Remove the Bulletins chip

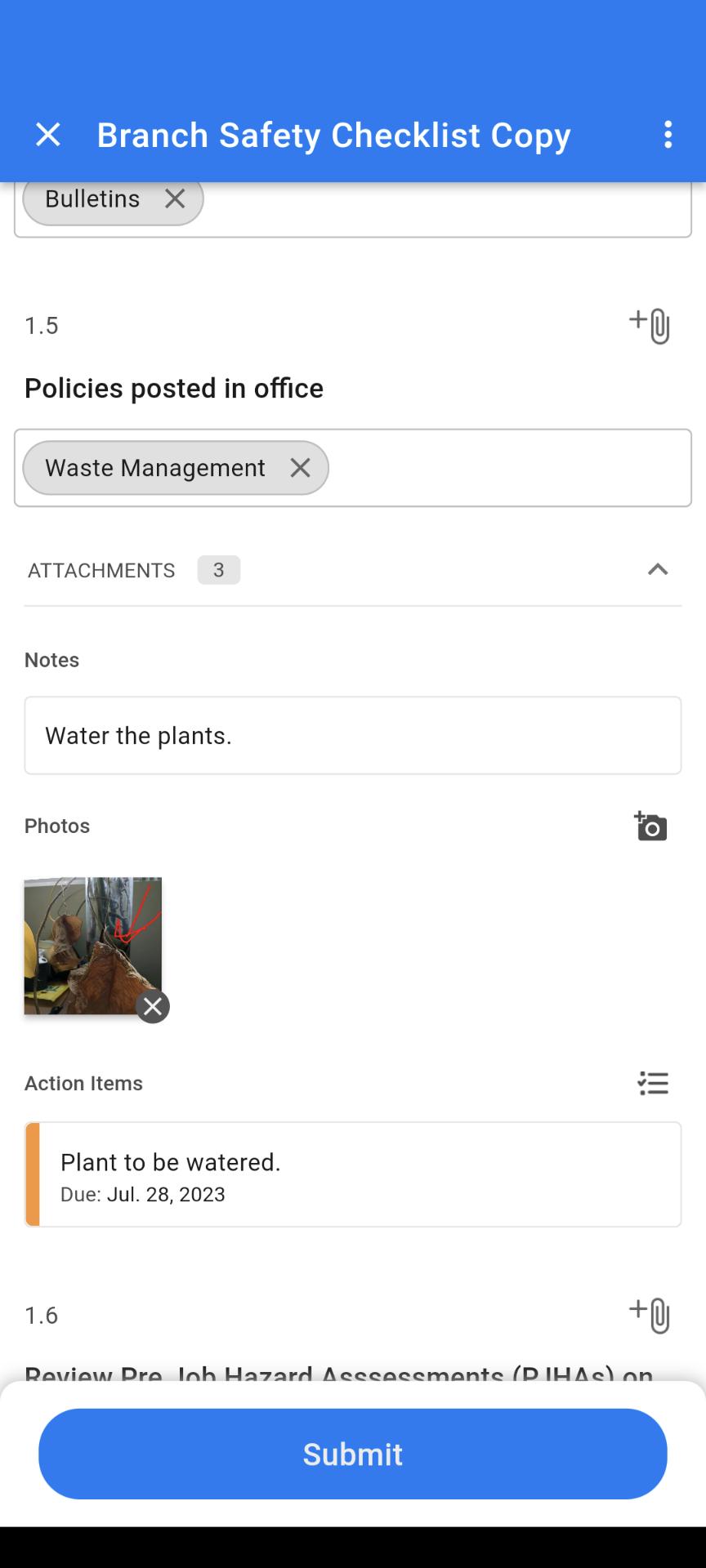click(x=175, y=198)
